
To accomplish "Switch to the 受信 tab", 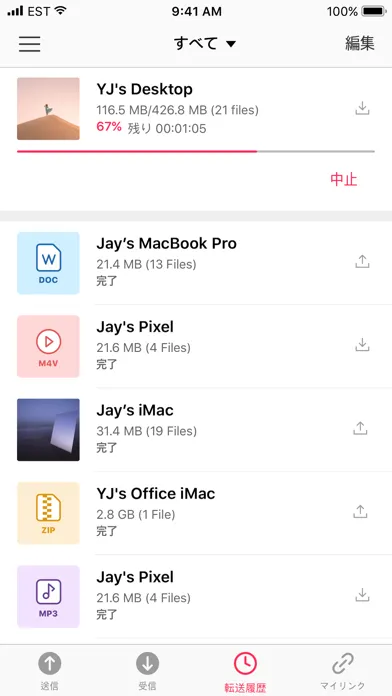I will (x=147, y=671).
